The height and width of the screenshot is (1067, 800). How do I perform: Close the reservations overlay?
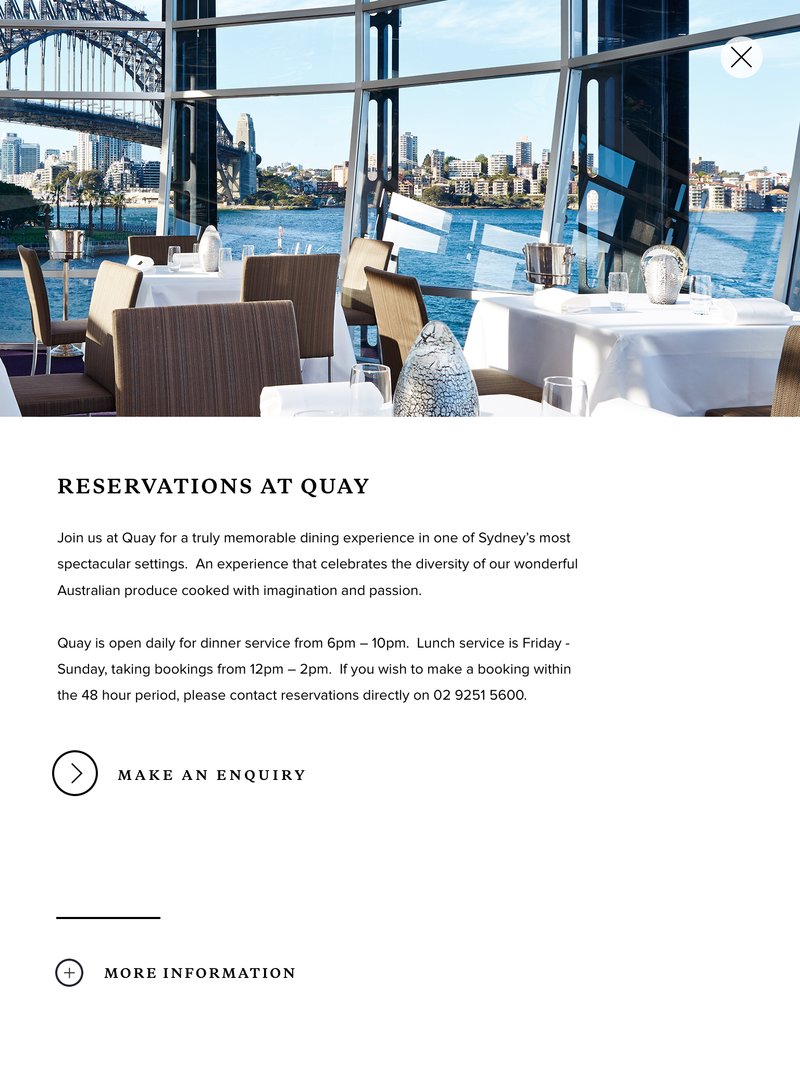point(741,57)
